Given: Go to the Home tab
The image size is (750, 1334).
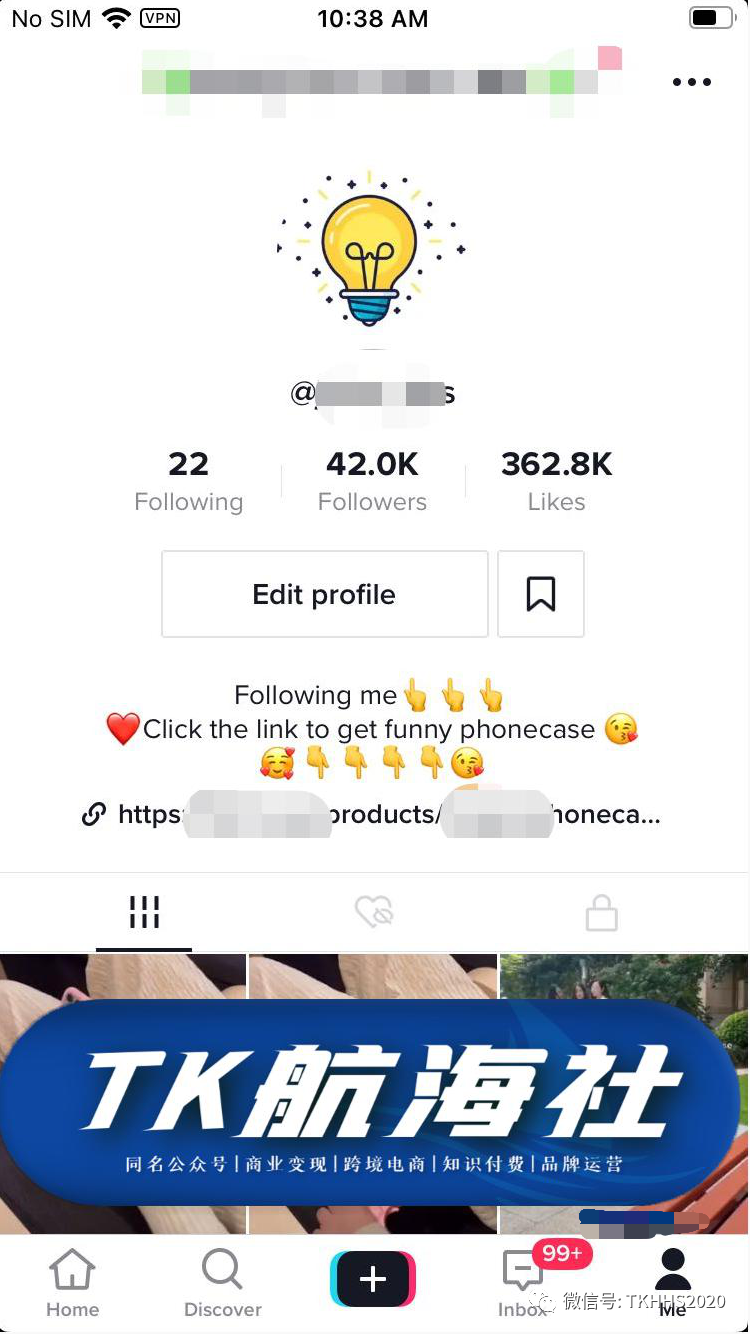Looking at the screenshot, I should (73, 1284).
